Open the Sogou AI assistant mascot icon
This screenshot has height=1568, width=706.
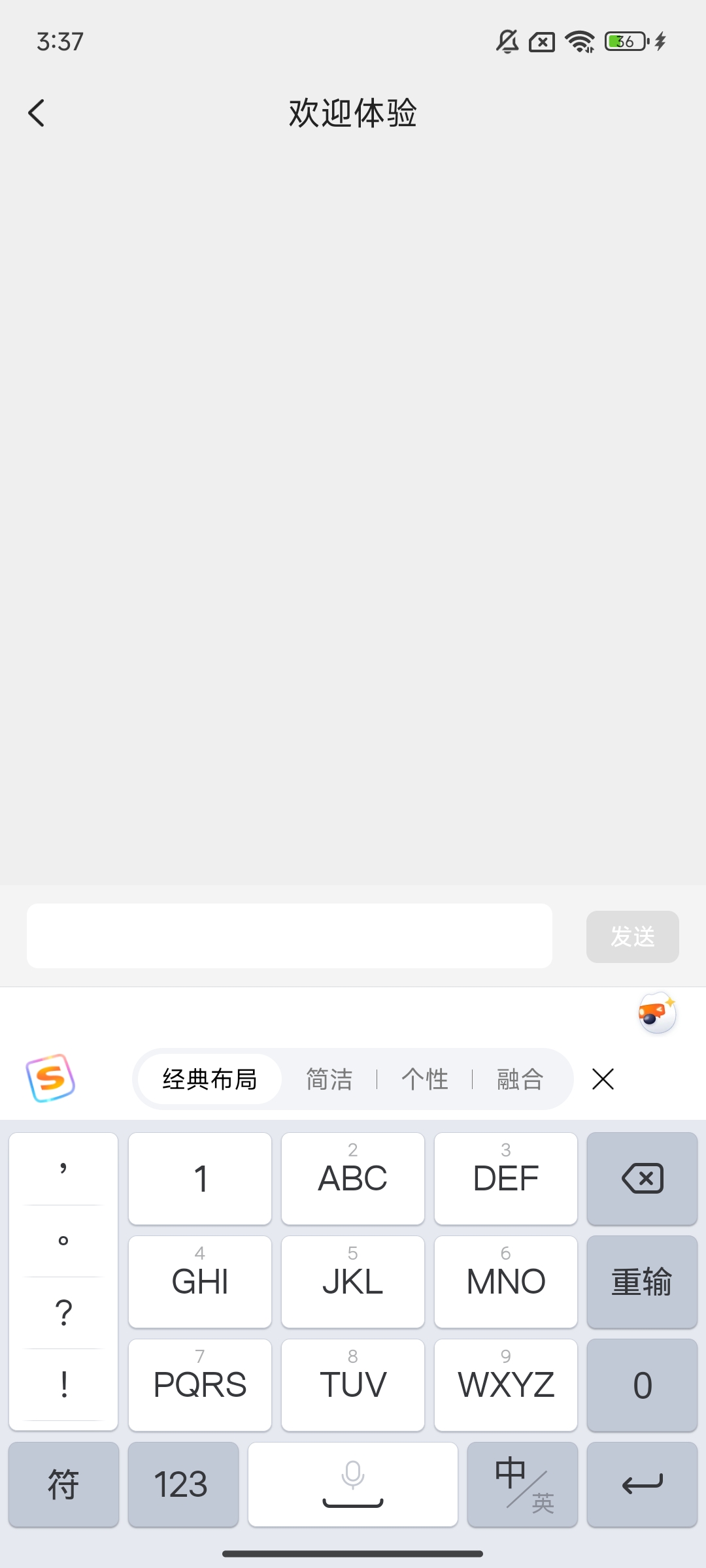point(657,1013)
